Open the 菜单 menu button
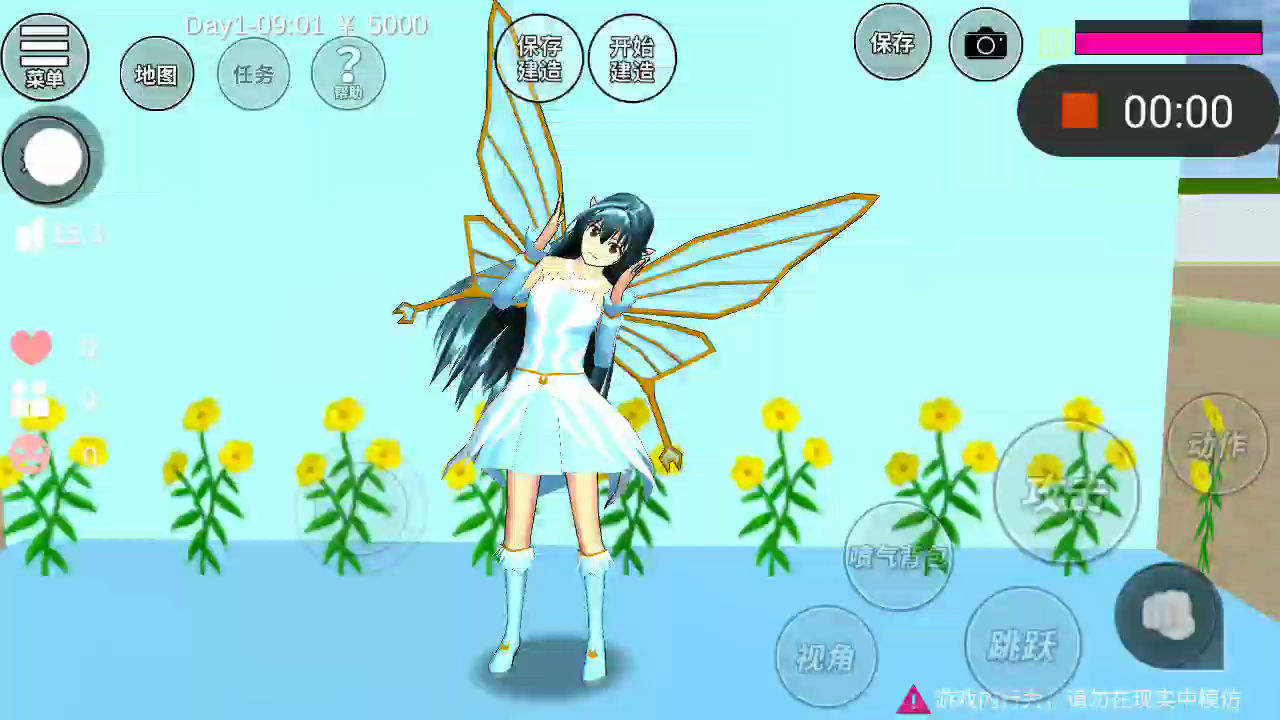This screenshot has height=720, width=1280. click(45, 56)
